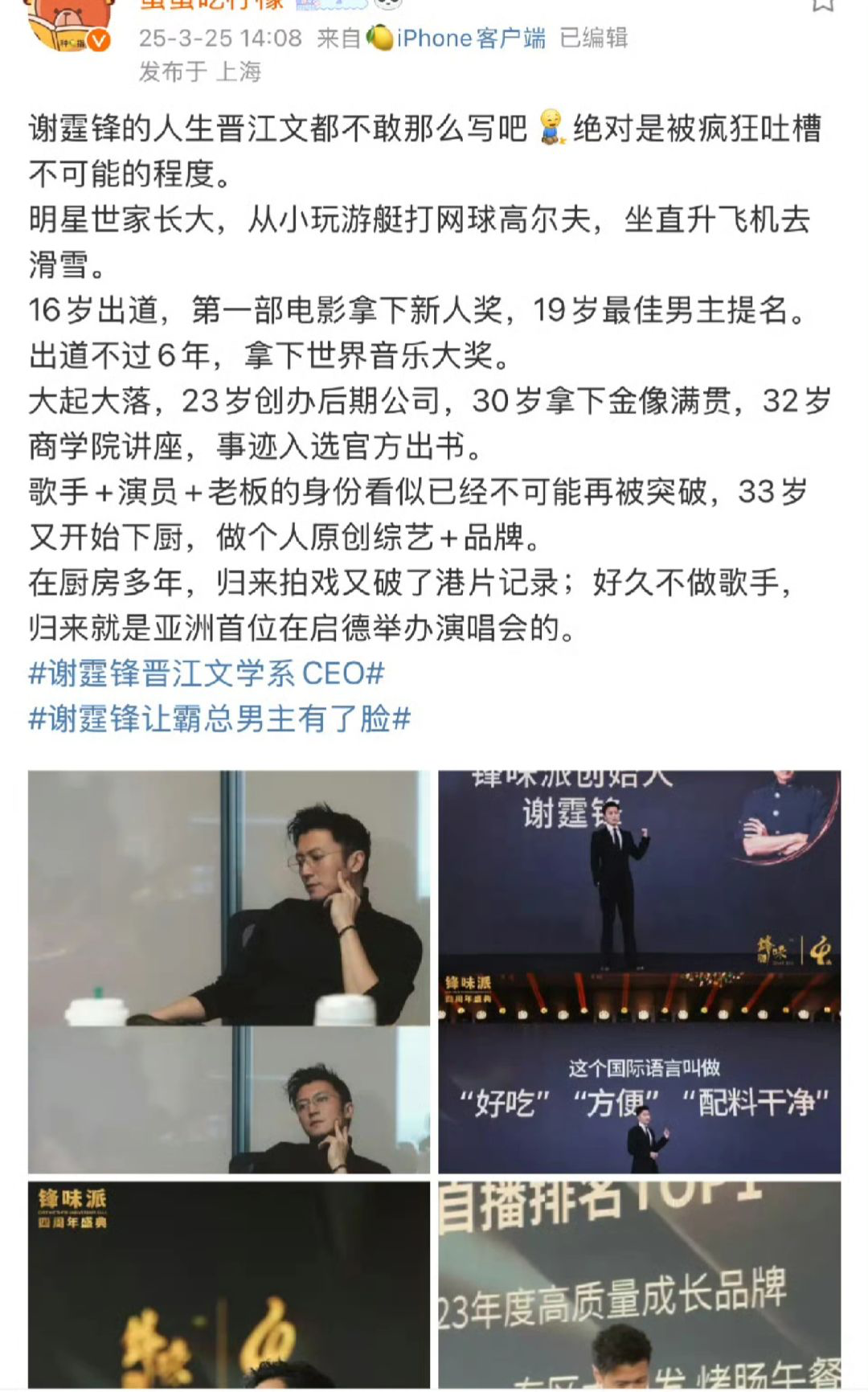This screenshot has height=1392, width=868.
Task: Open hashtag #谢霆锋让霸总男主有了脸#
Action: click(219, 719)
